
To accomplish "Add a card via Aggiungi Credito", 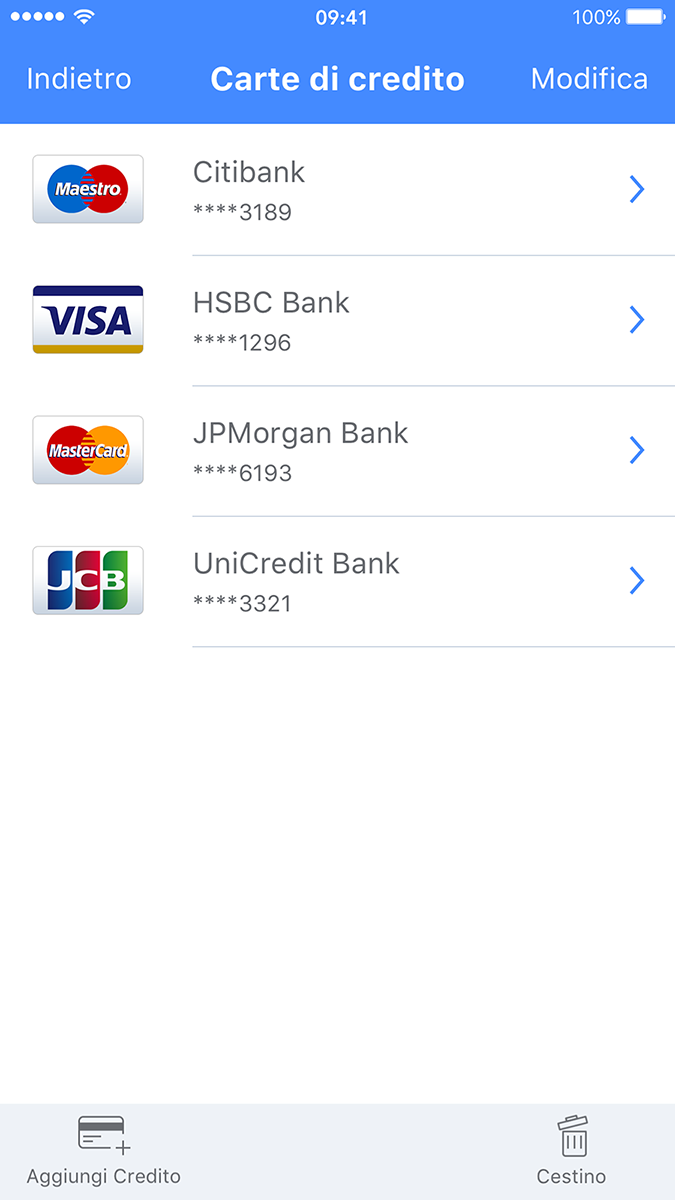I will pyautogui.click(x=104, y=1150).
